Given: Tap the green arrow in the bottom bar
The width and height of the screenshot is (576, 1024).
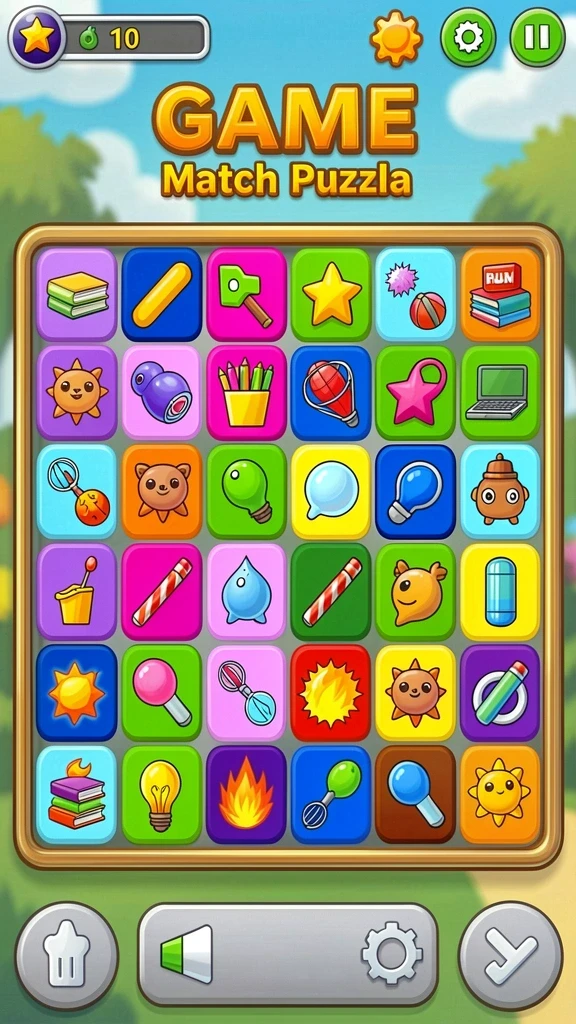Looking at the screenshot, I should tap(187, 953).
